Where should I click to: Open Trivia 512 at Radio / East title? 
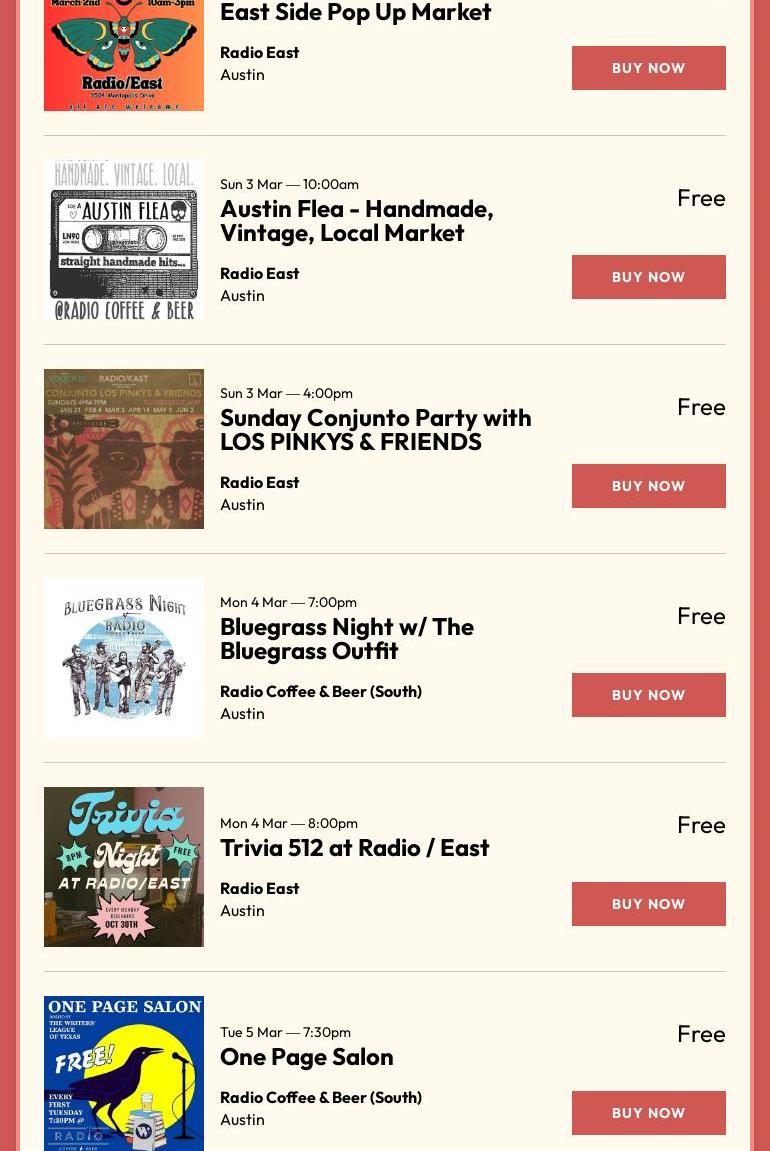click(354, 847)
